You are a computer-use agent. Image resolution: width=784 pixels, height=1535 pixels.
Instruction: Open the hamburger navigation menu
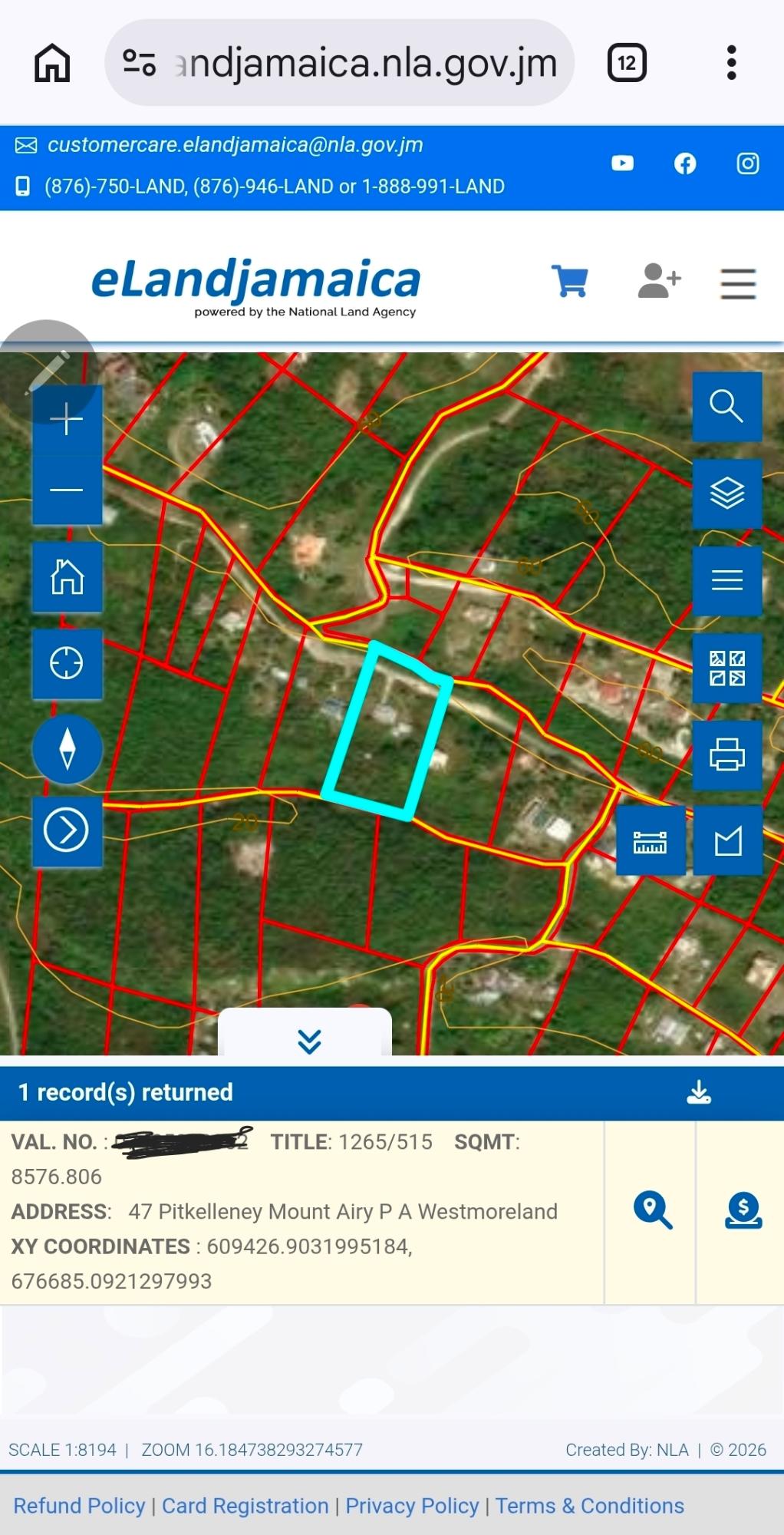pyautogui.click(x=737, y=284)
